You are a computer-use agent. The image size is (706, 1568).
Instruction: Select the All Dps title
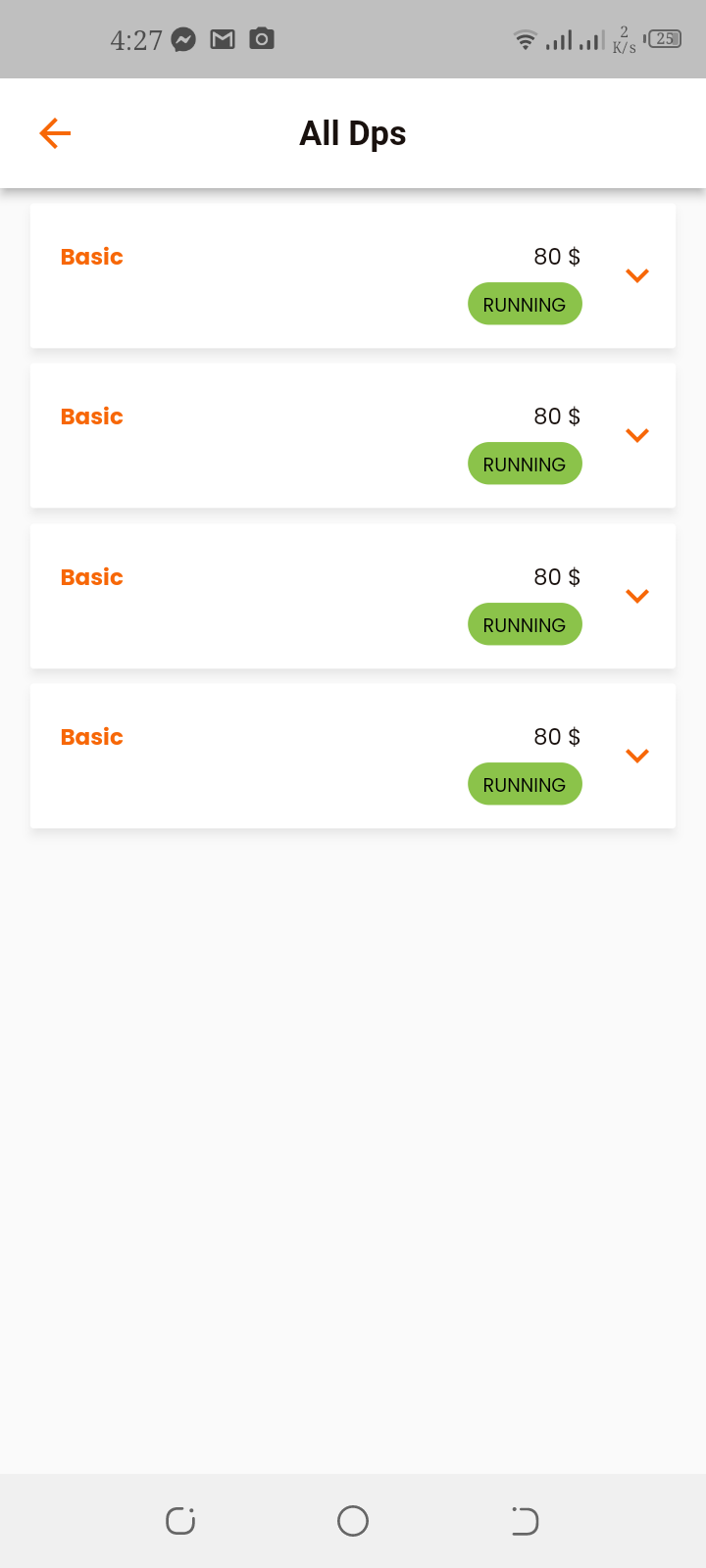pyautogui.click(x=353, y=132)
